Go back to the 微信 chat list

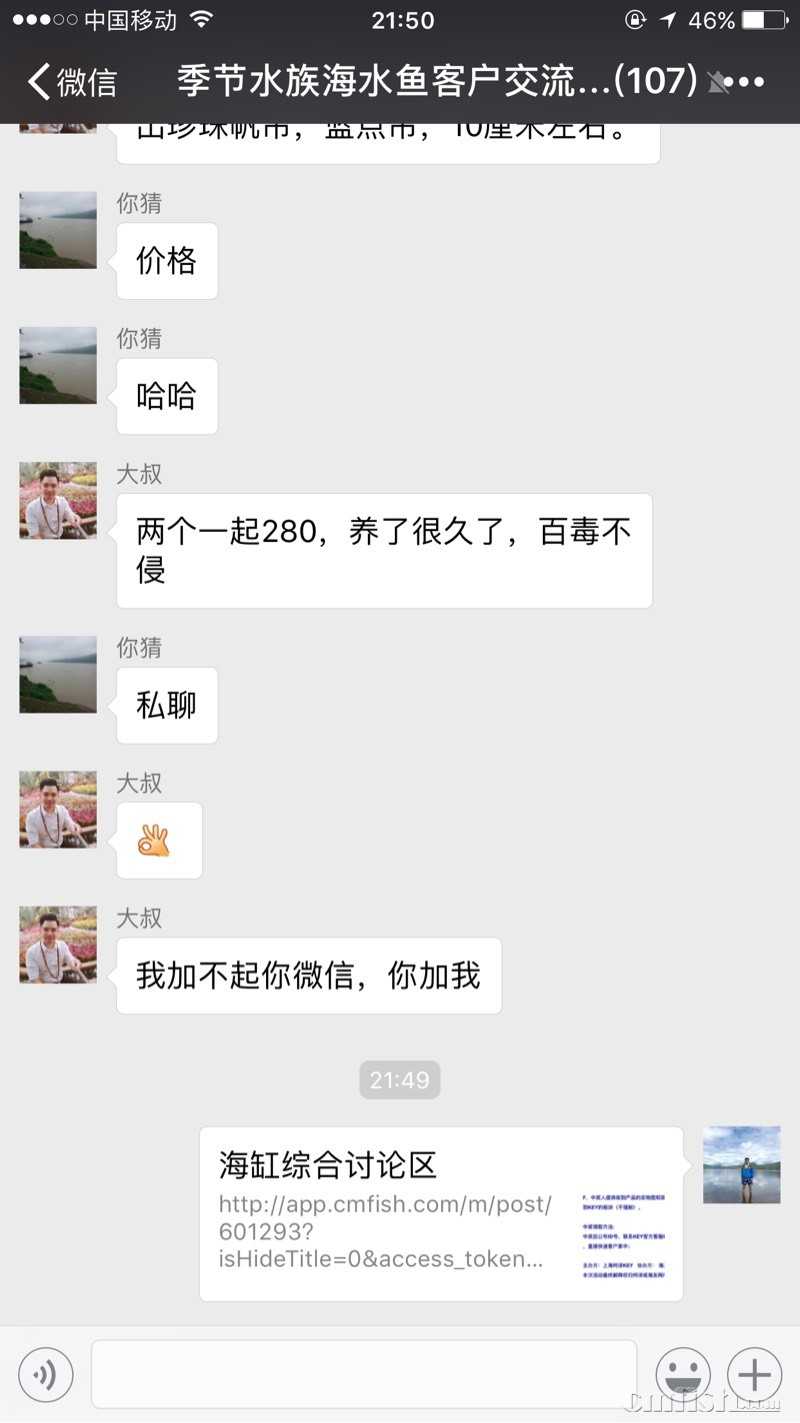tap(72, 82)
